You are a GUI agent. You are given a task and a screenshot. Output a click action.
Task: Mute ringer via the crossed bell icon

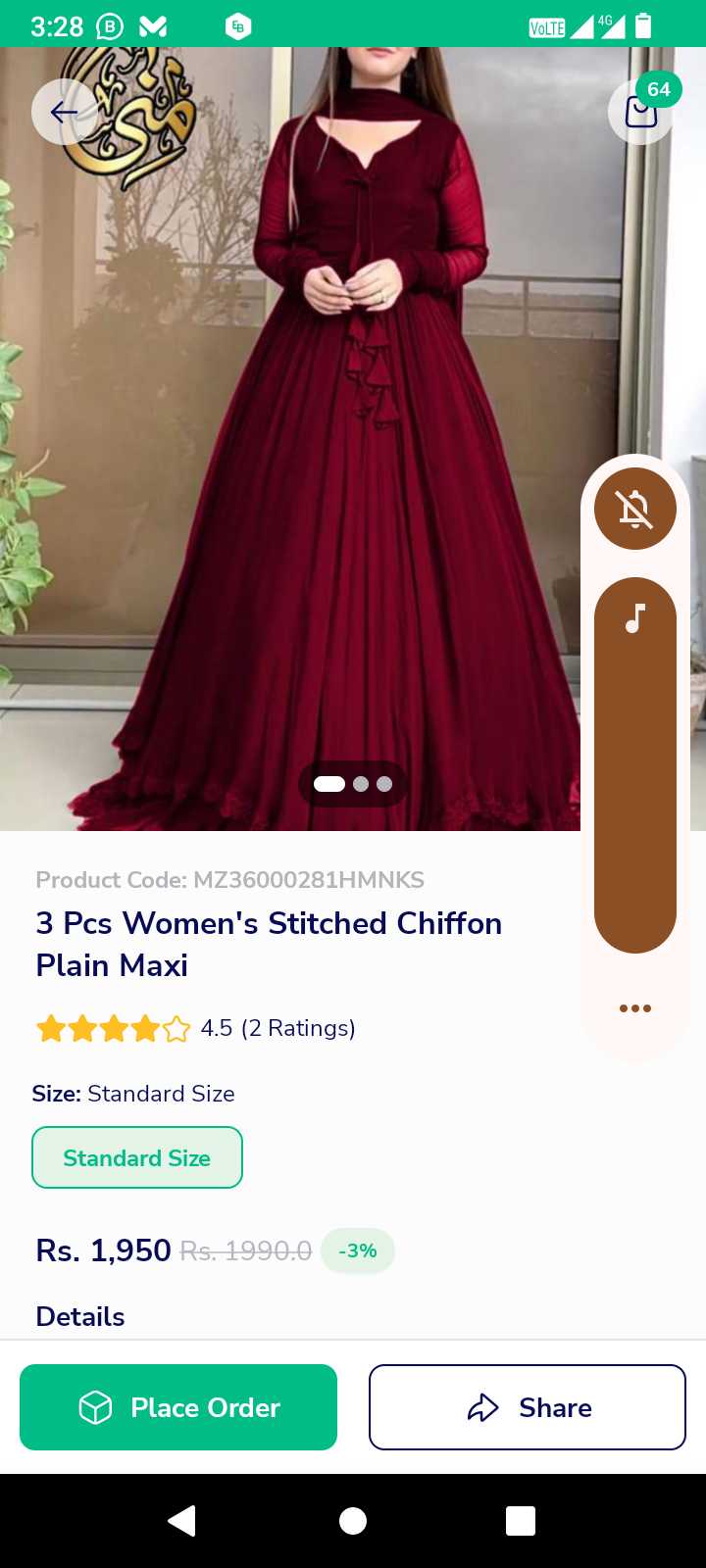[x=635, y=509]
